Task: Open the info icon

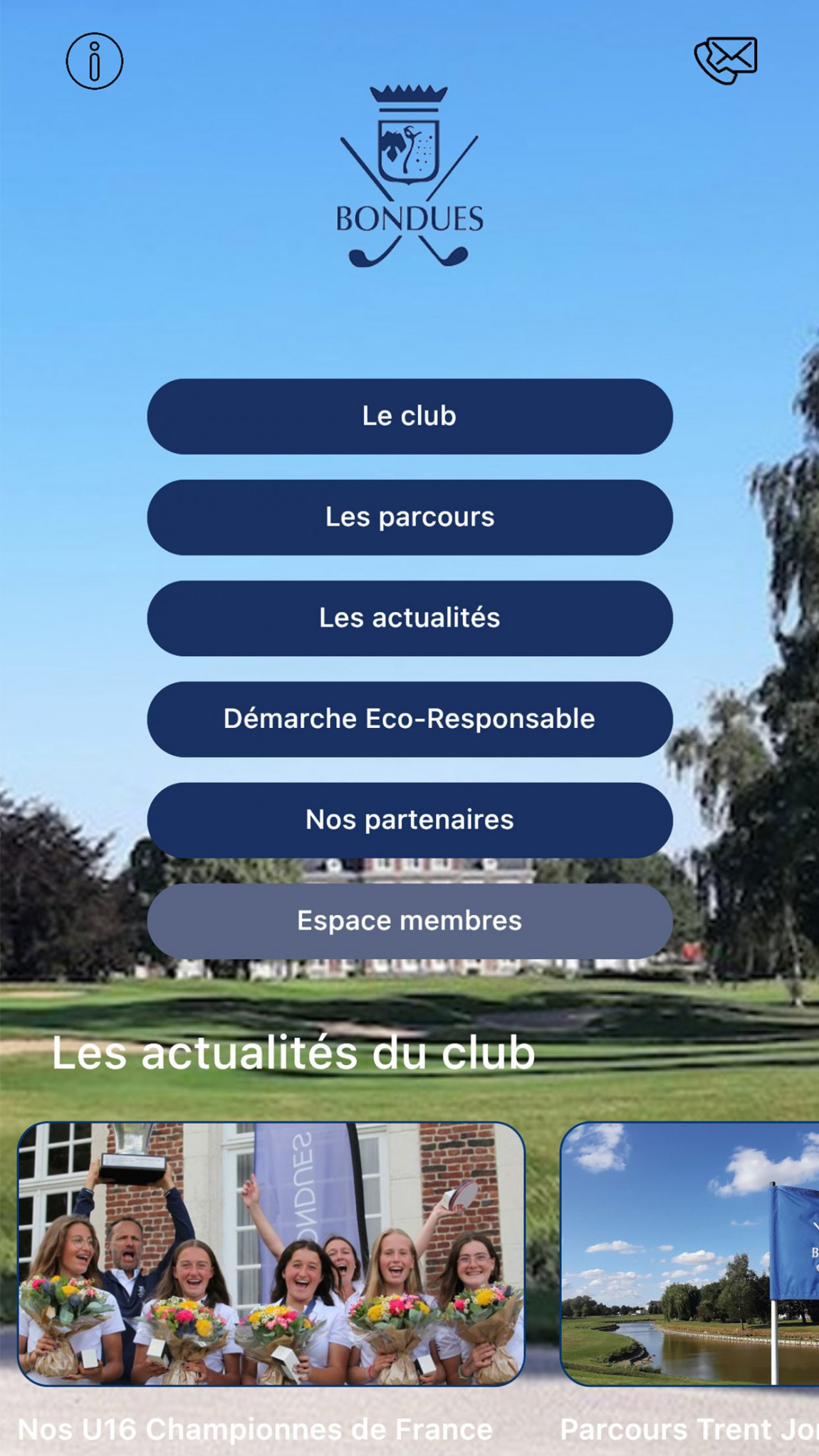Action: (x=95, y=61)
